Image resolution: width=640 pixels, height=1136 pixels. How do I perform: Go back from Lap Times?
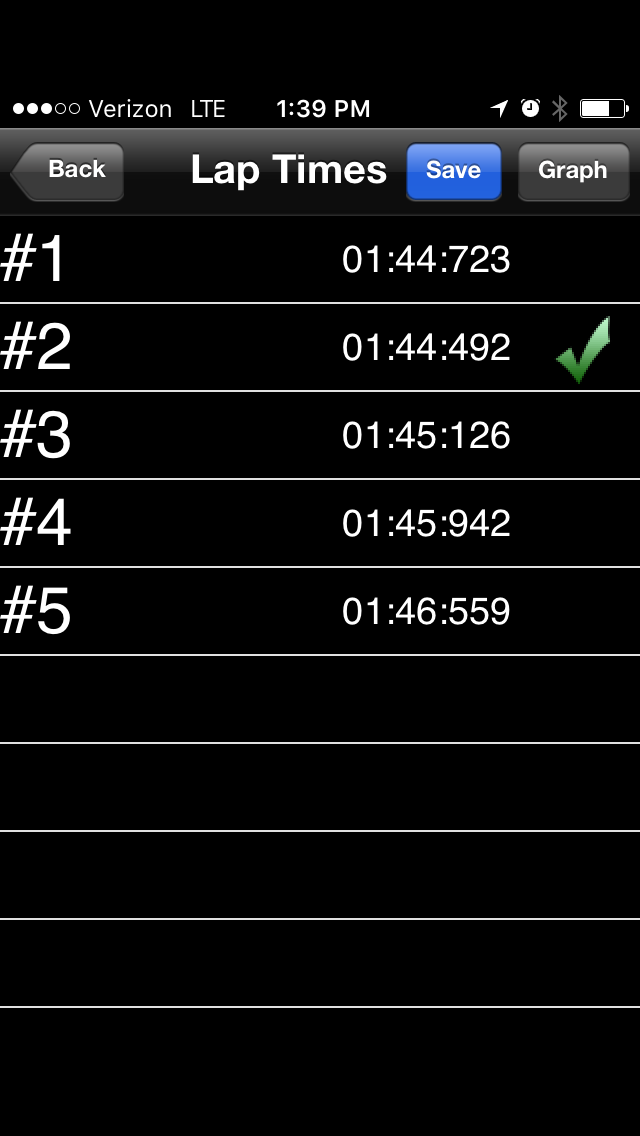click(67, 171)
